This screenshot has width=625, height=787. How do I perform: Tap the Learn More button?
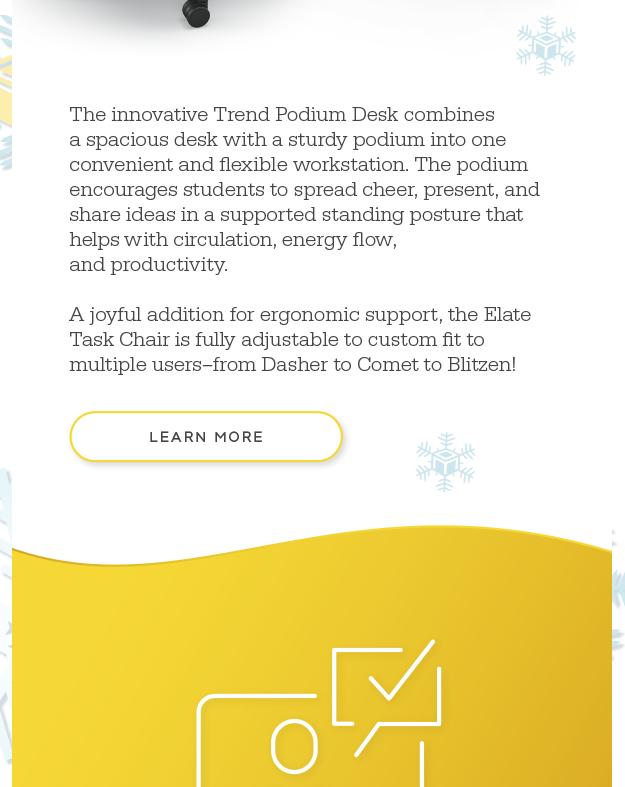[x=206, y=437]
